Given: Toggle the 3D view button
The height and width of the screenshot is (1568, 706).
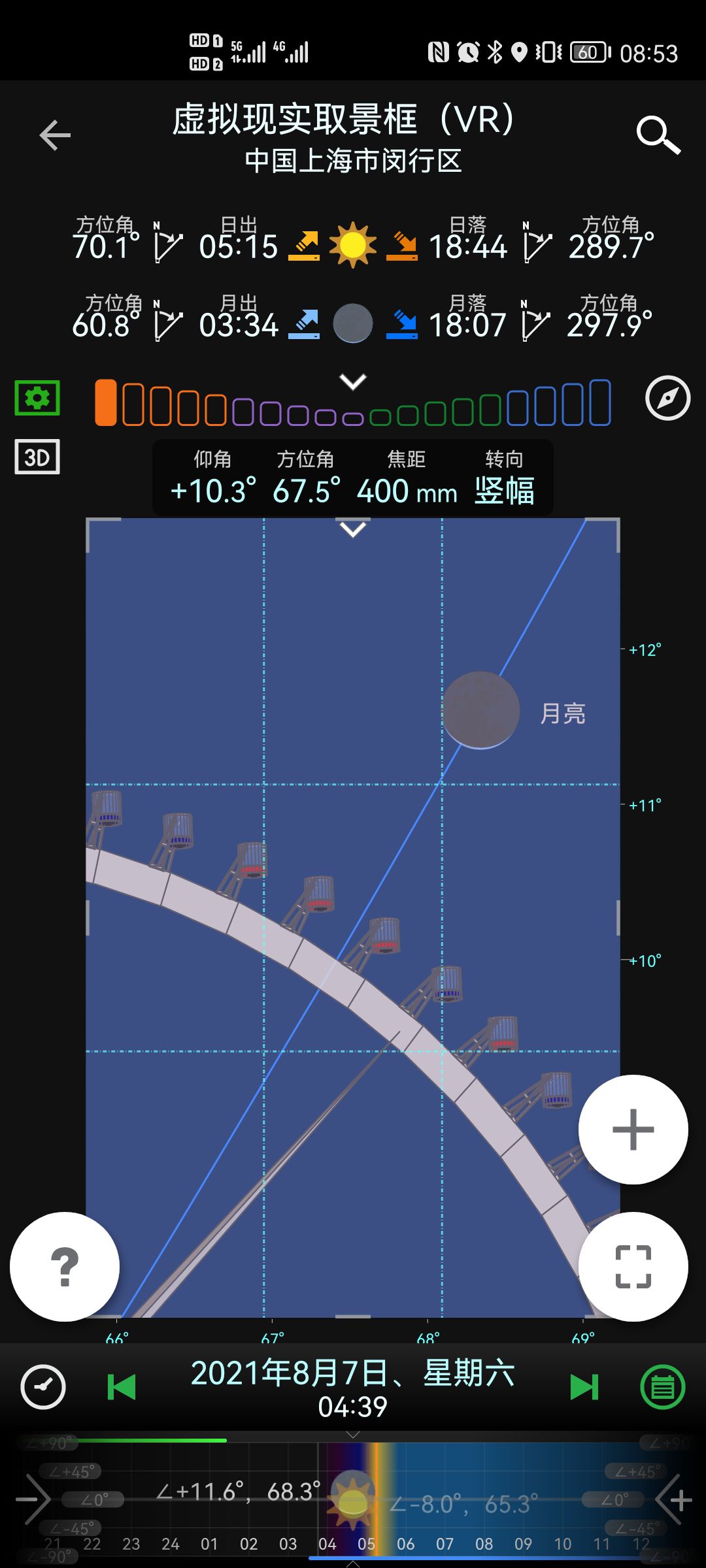Looking at the screenshot, I should click(37, 457).
